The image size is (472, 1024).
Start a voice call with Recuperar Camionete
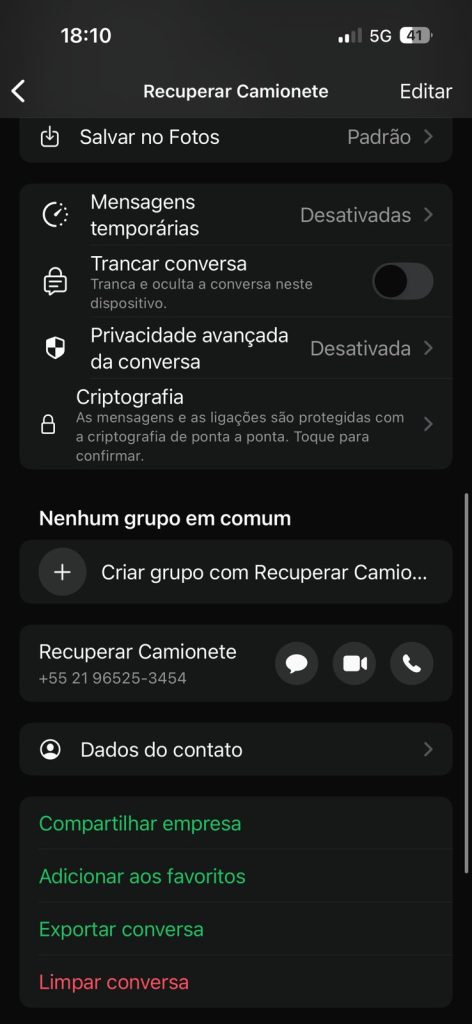(x=412, y=664)
